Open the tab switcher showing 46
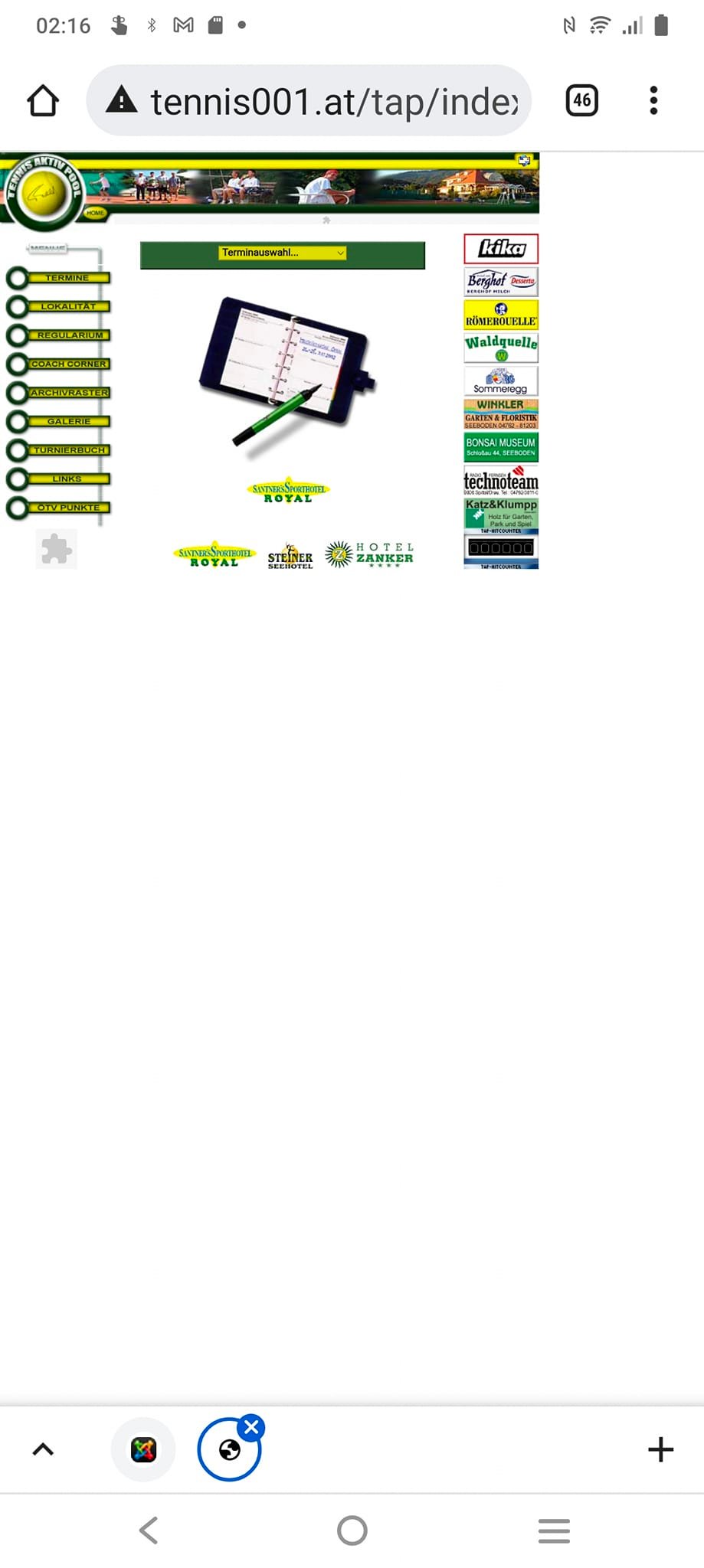 (582, 100)
